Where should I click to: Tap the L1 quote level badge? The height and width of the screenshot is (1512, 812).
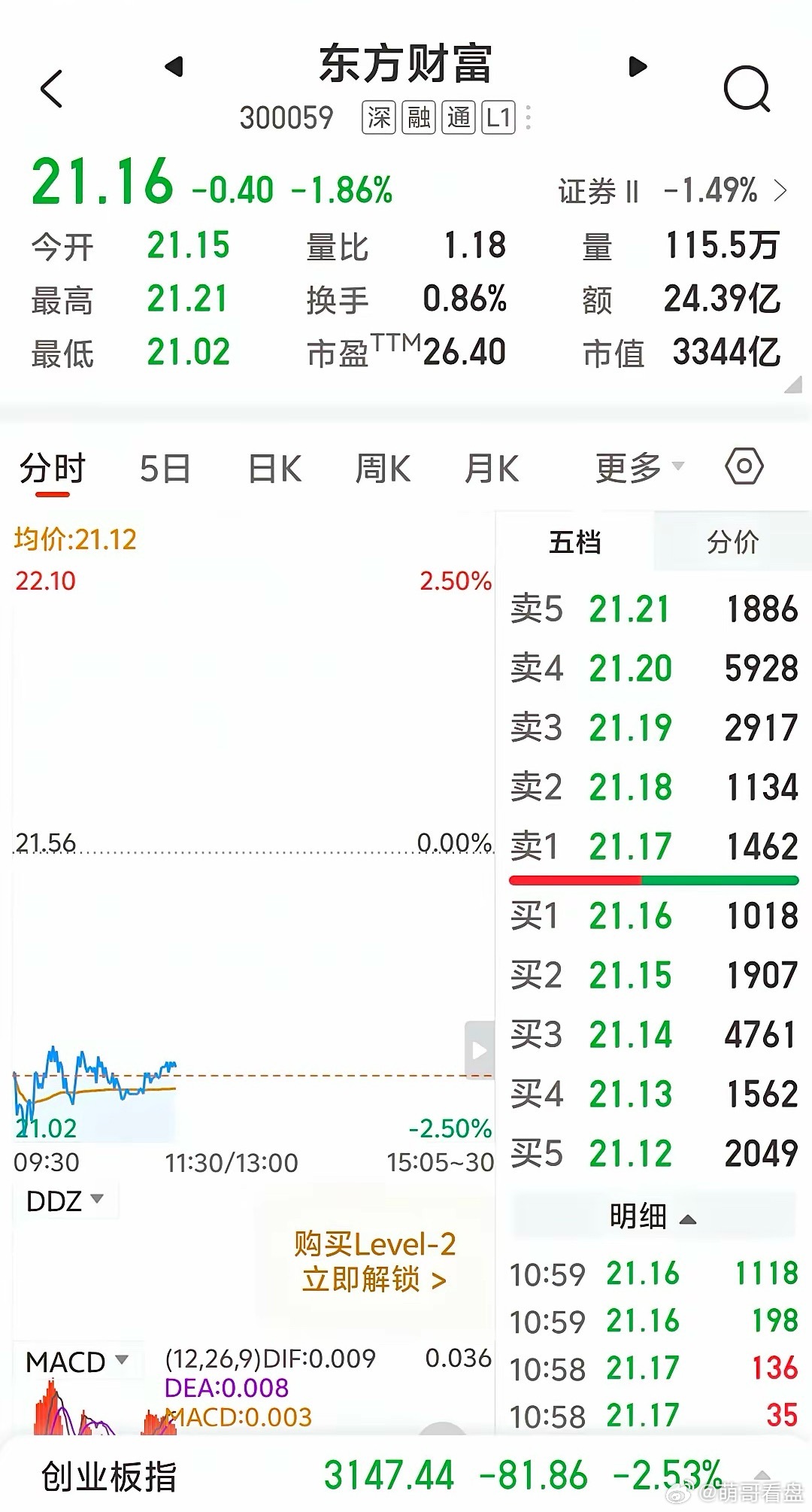pyautogui.click(x=499, y=117)
